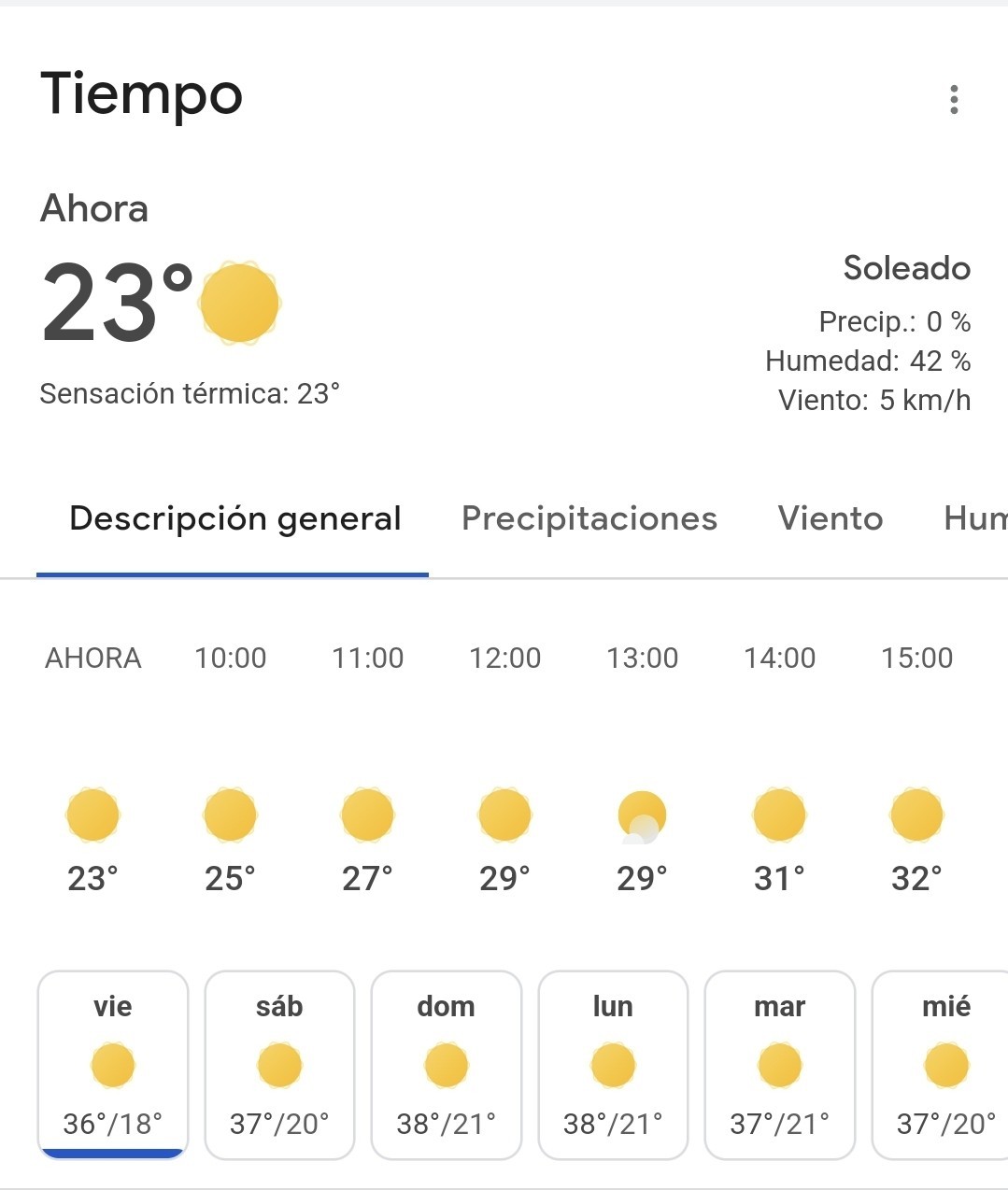Switch to the Precipitaciones tab

(x=589, y=518)
